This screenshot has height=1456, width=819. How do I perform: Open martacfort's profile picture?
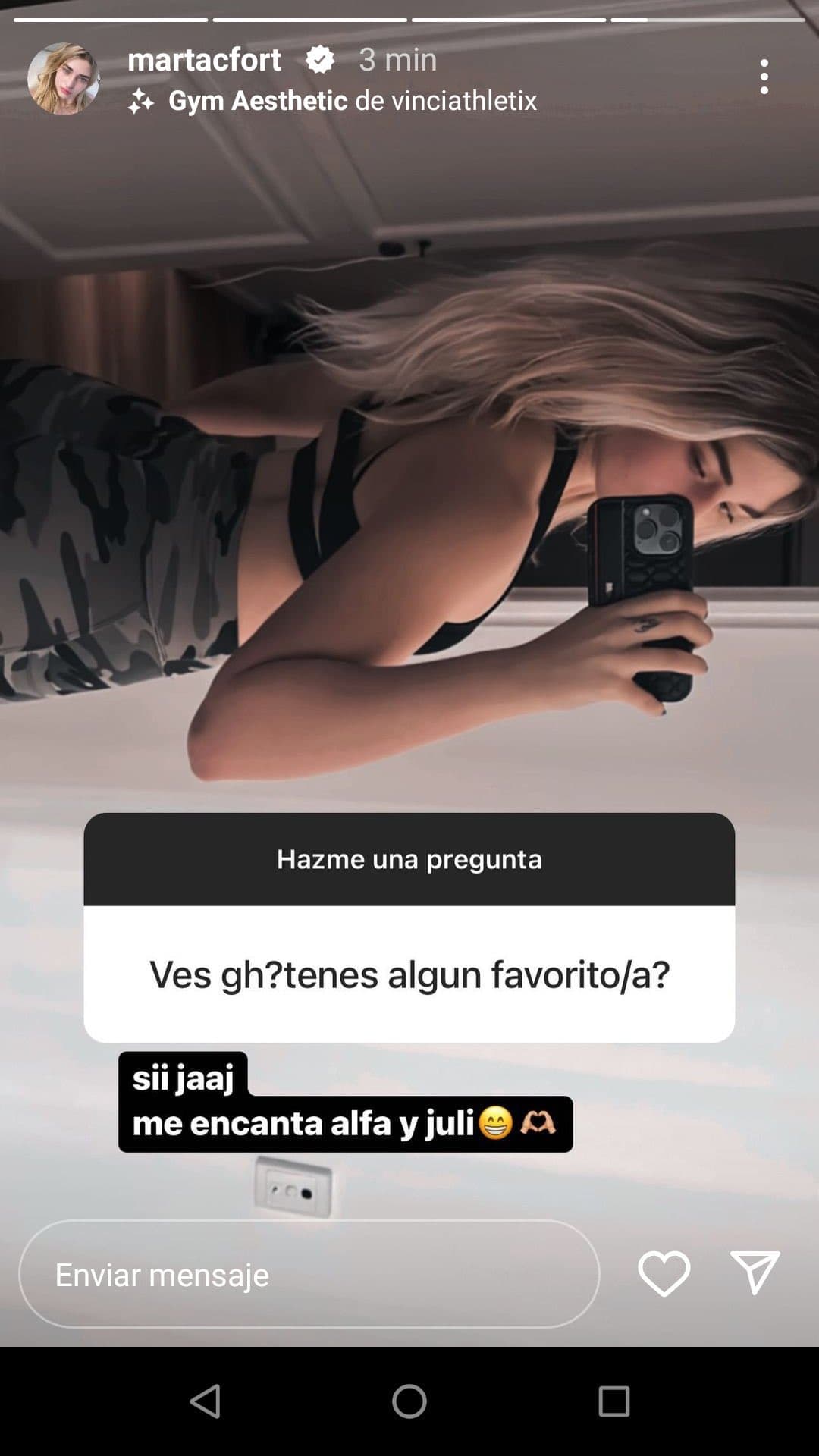point(64,78)
